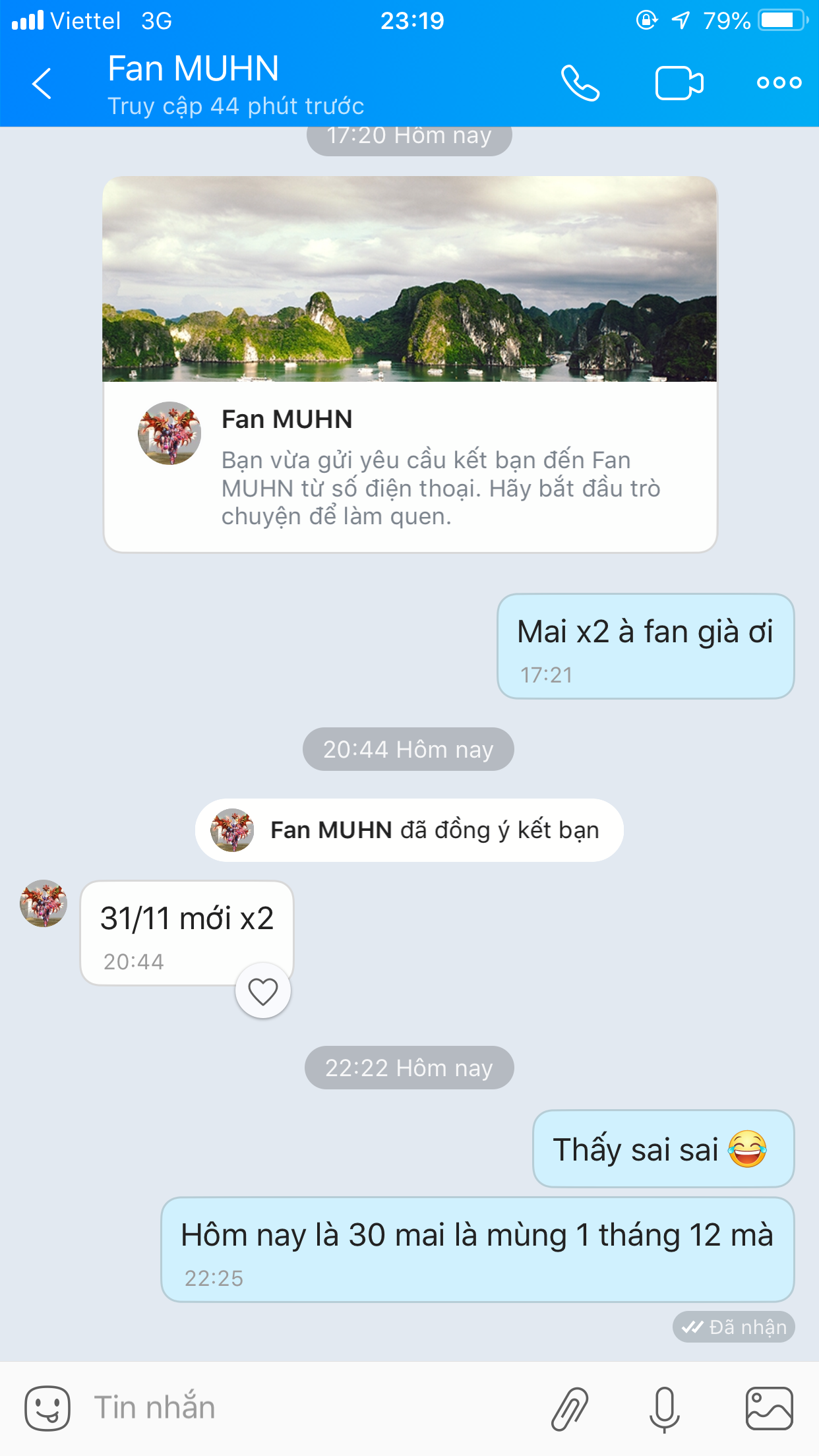View Fan MUHN's avatar beside the 31/11 message
The image size is (819, 1456).
(44, 903)
